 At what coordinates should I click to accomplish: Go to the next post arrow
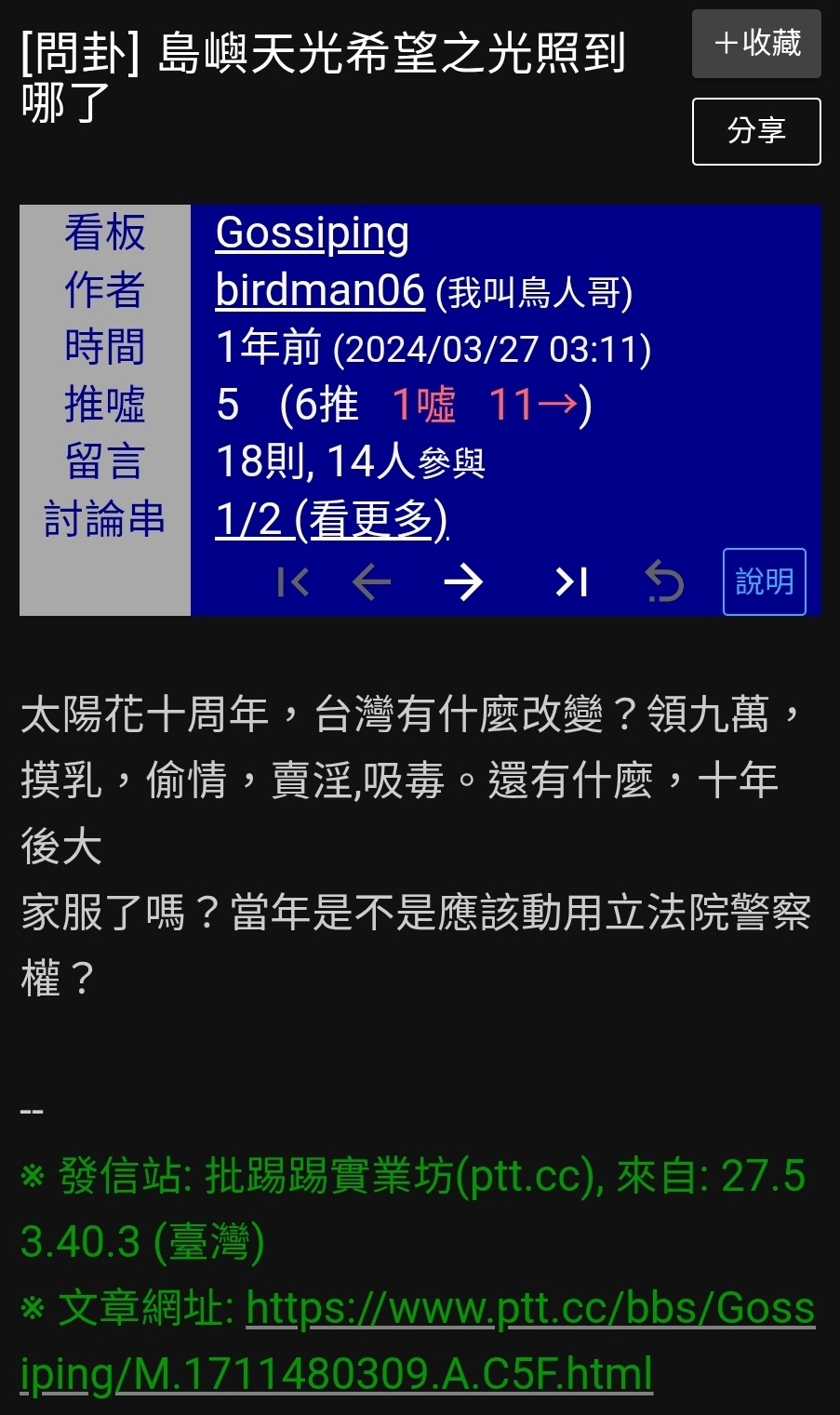pyautogui.click(x=463, y=582)
